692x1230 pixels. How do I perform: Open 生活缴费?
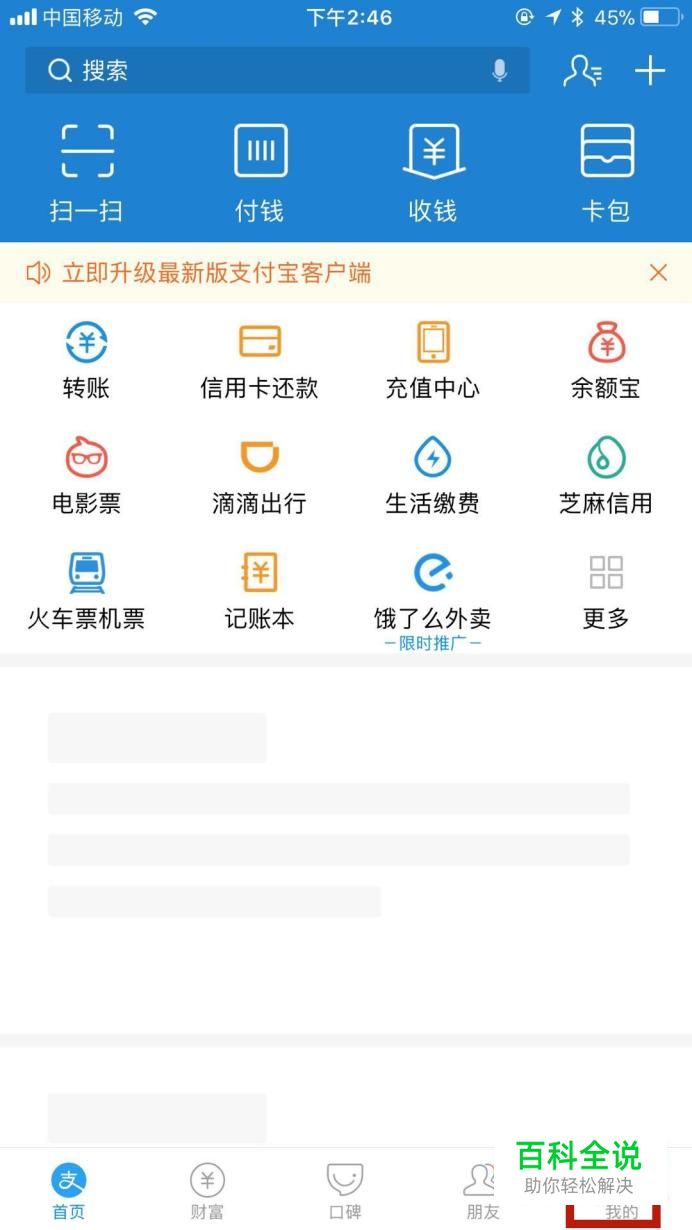point(433,476)
